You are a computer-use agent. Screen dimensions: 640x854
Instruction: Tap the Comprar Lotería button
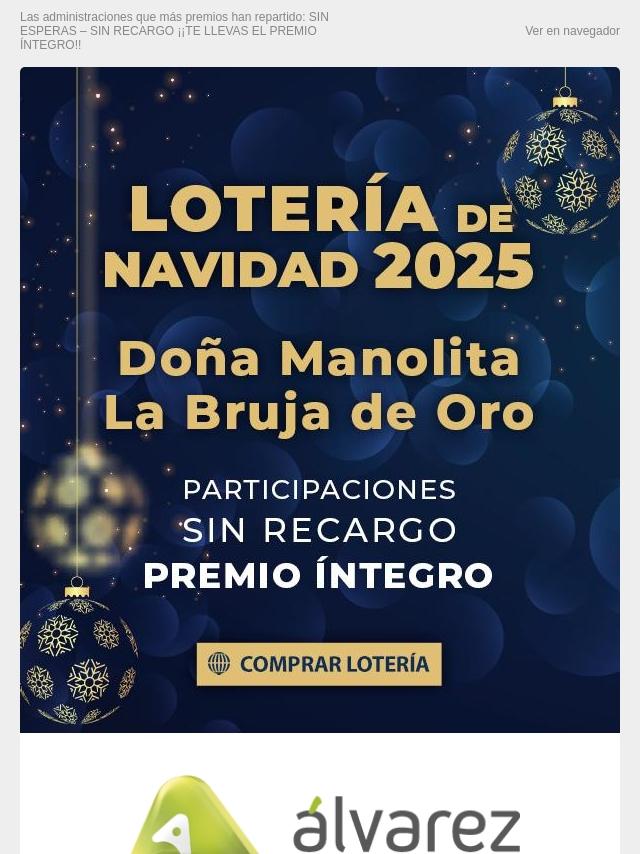click(x=319, y=664)
